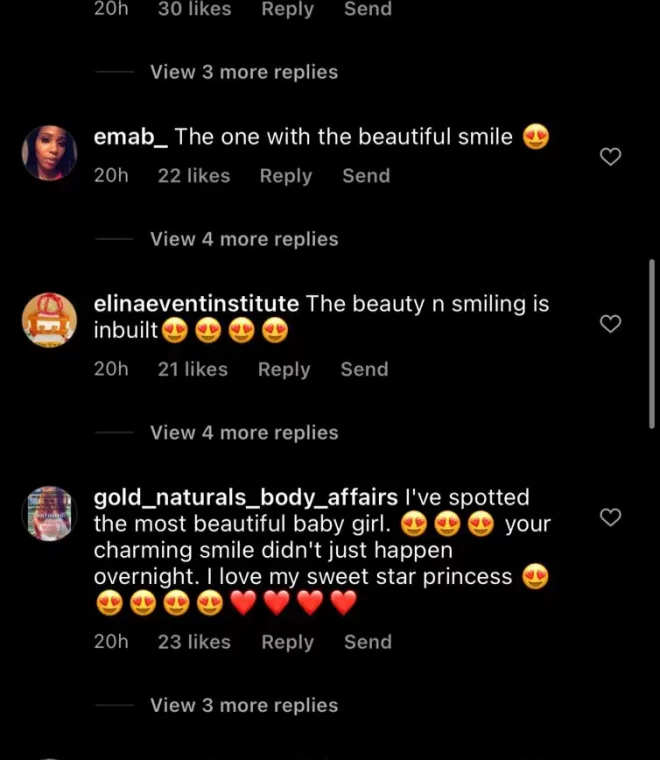
Task: Like emab_'s comment with the heart
Action: click(x=610, y=157)
